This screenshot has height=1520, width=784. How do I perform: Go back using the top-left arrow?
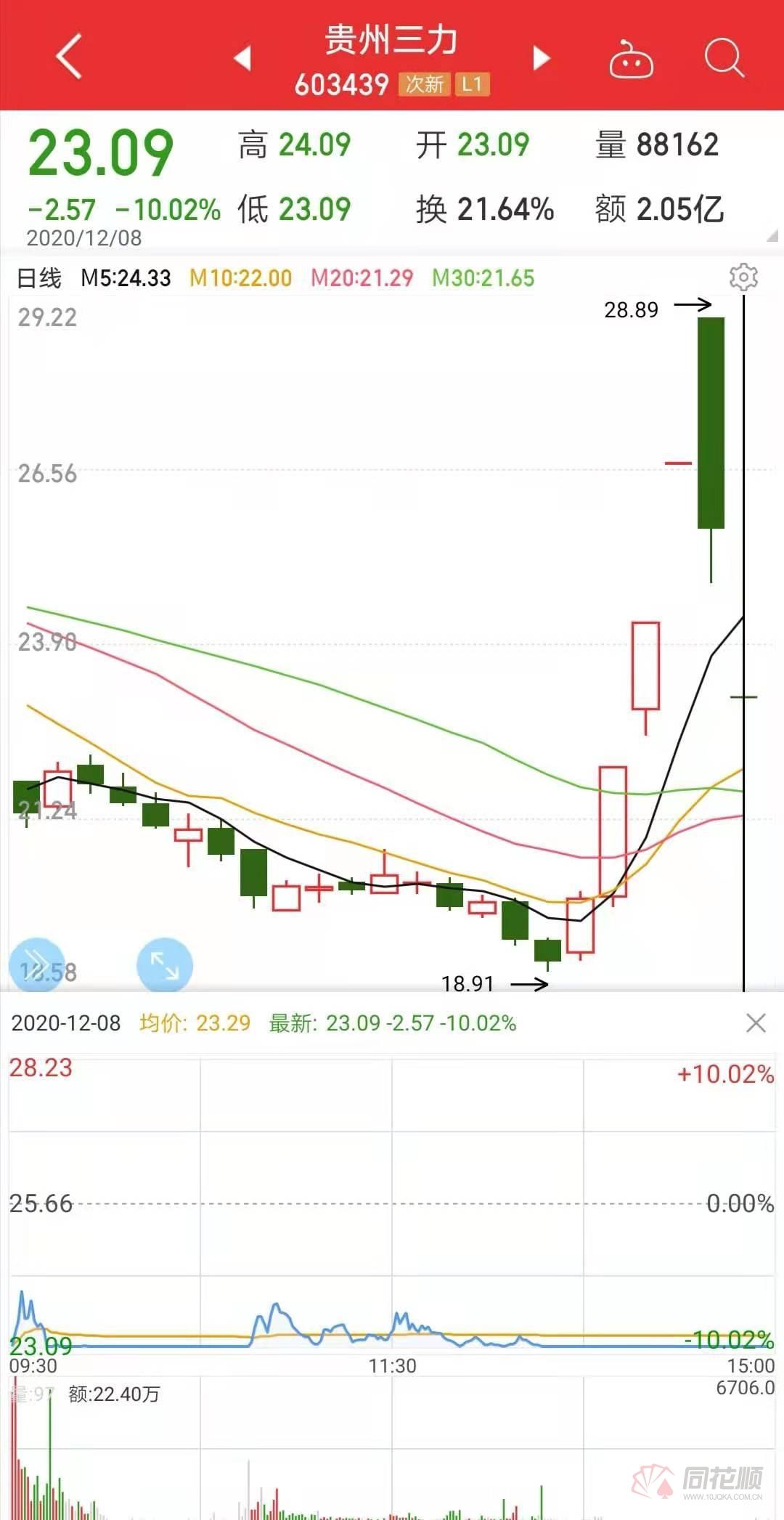69,57
